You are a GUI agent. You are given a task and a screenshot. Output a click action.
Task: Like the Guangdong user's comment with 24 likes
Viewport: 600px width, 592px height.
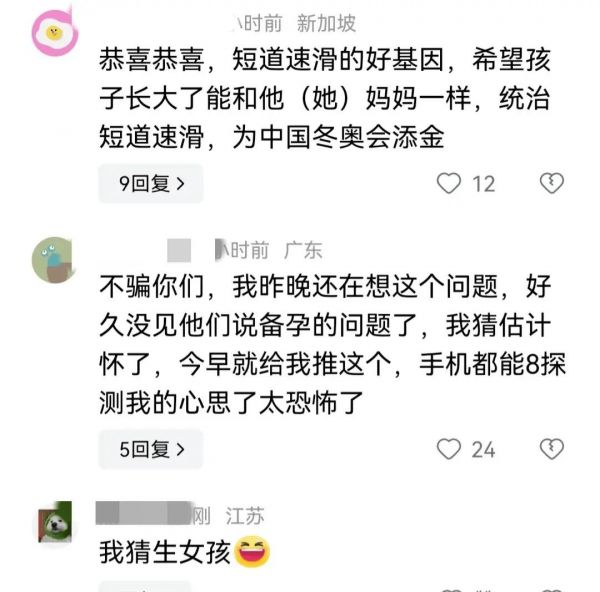tap(451, 449)
